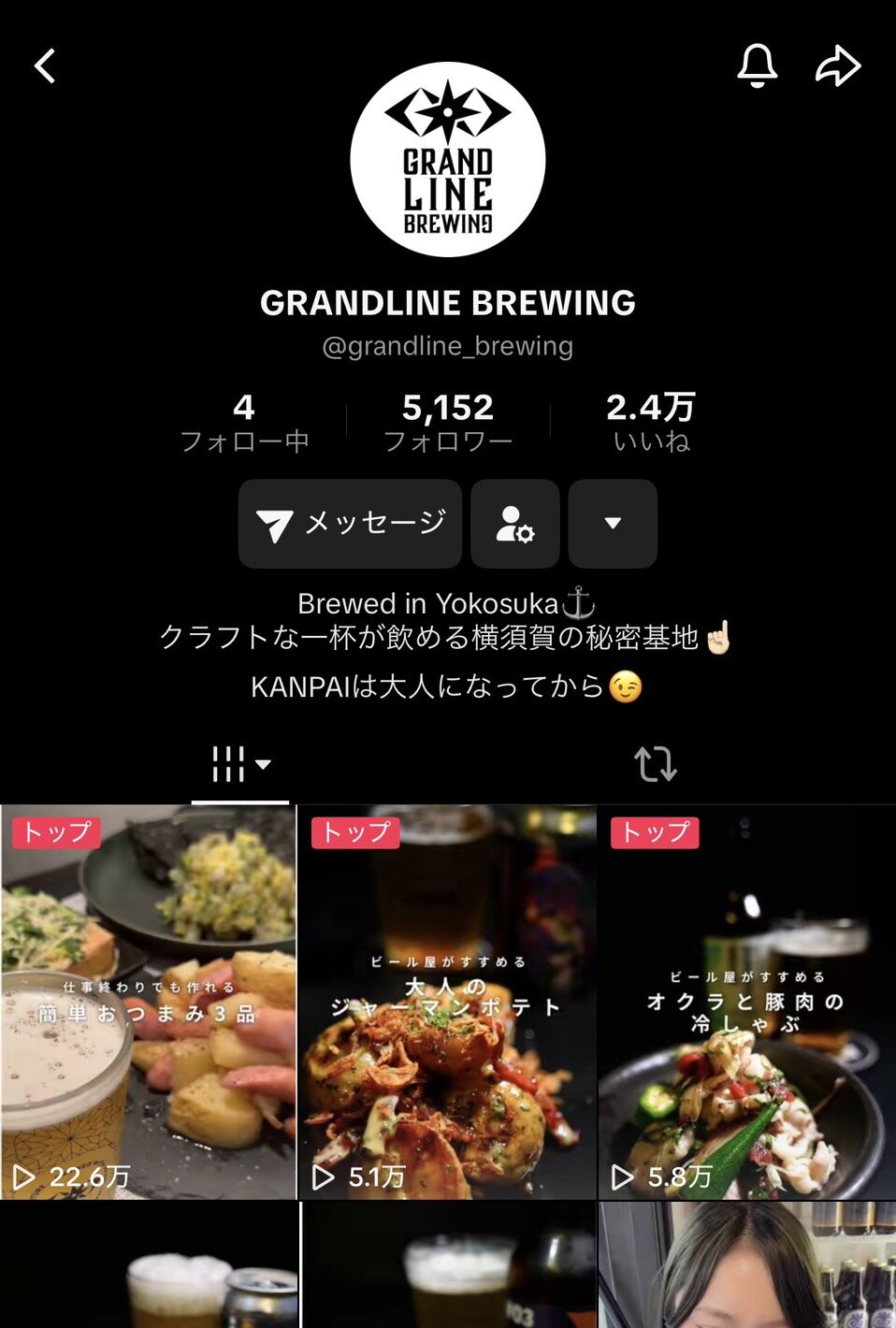The height and width of the screenshot is (1328, 896).
Task: Play the 大人のジャーマンポテト video
Action: click(447, 1002)
